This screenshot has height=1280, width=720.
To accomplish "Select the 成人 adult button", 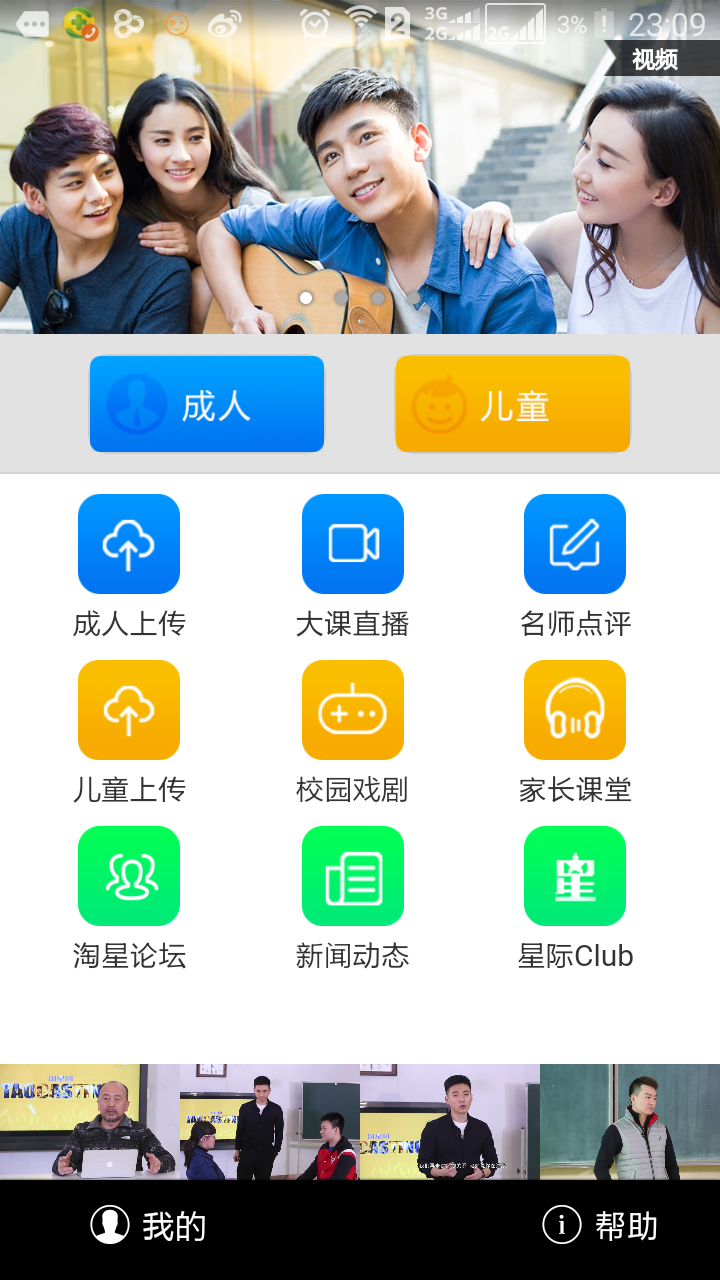I will (x=207, y=404).
